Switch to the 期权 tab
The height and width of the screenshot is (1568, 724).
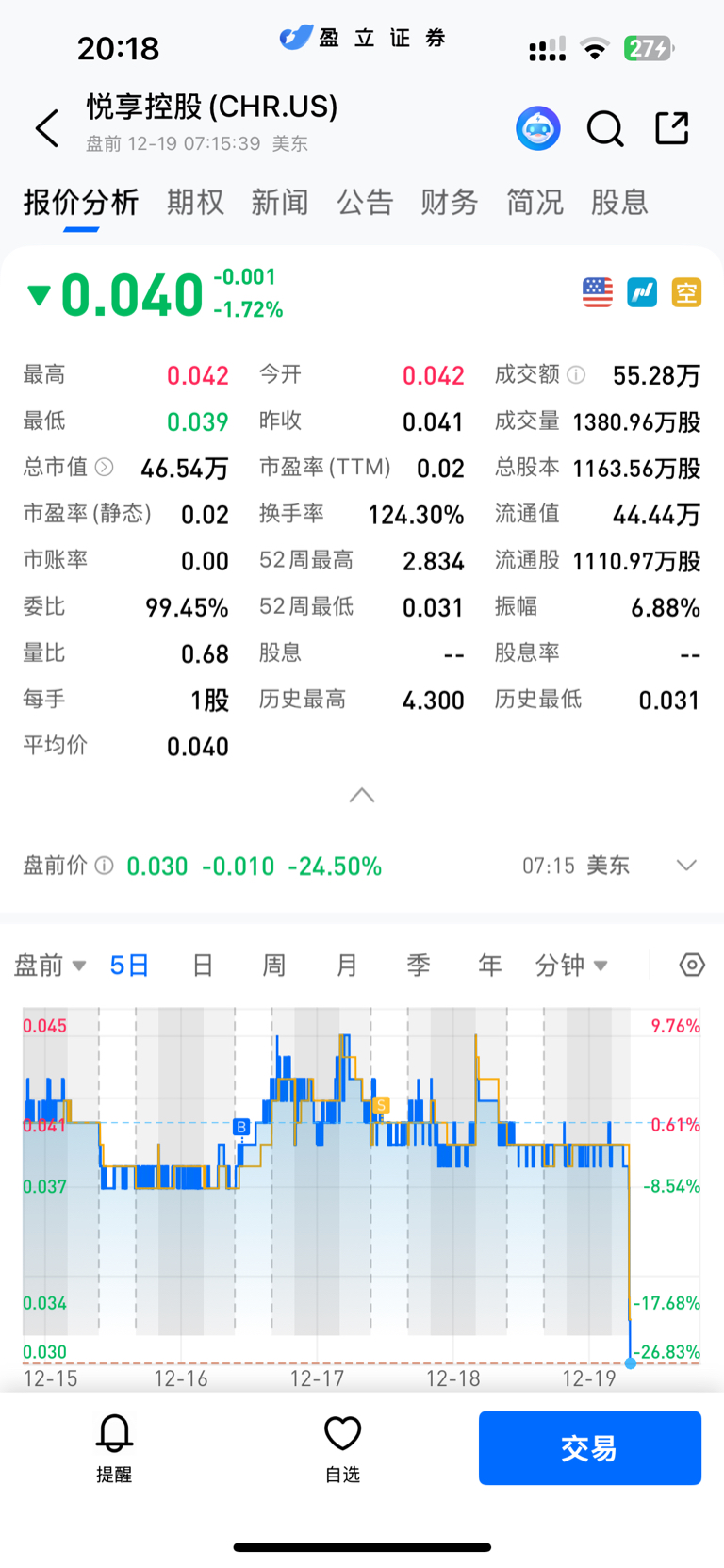[x=195, y=202]
